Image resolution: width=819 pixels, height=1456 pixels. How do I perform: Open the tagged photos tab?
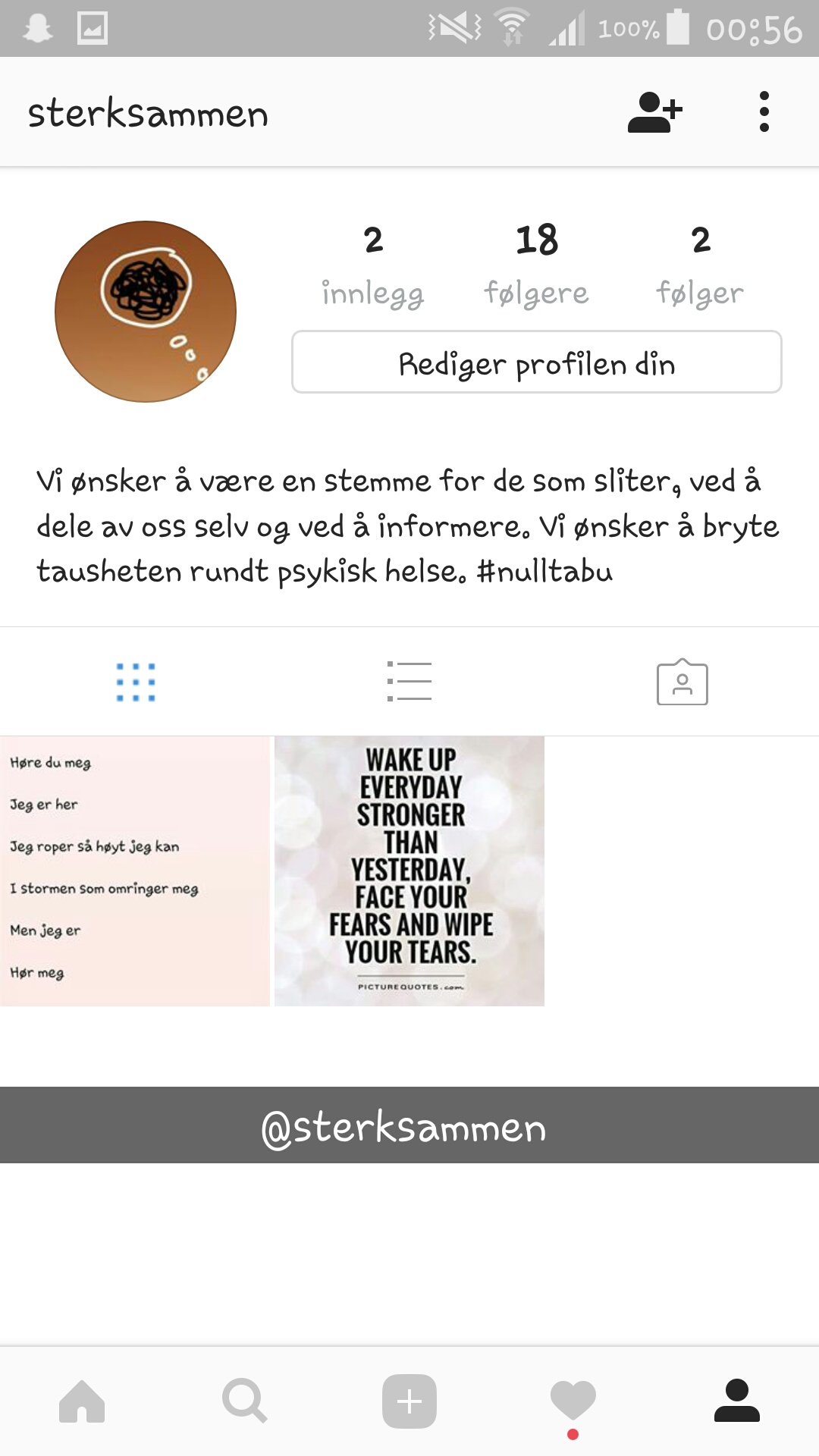682,682
